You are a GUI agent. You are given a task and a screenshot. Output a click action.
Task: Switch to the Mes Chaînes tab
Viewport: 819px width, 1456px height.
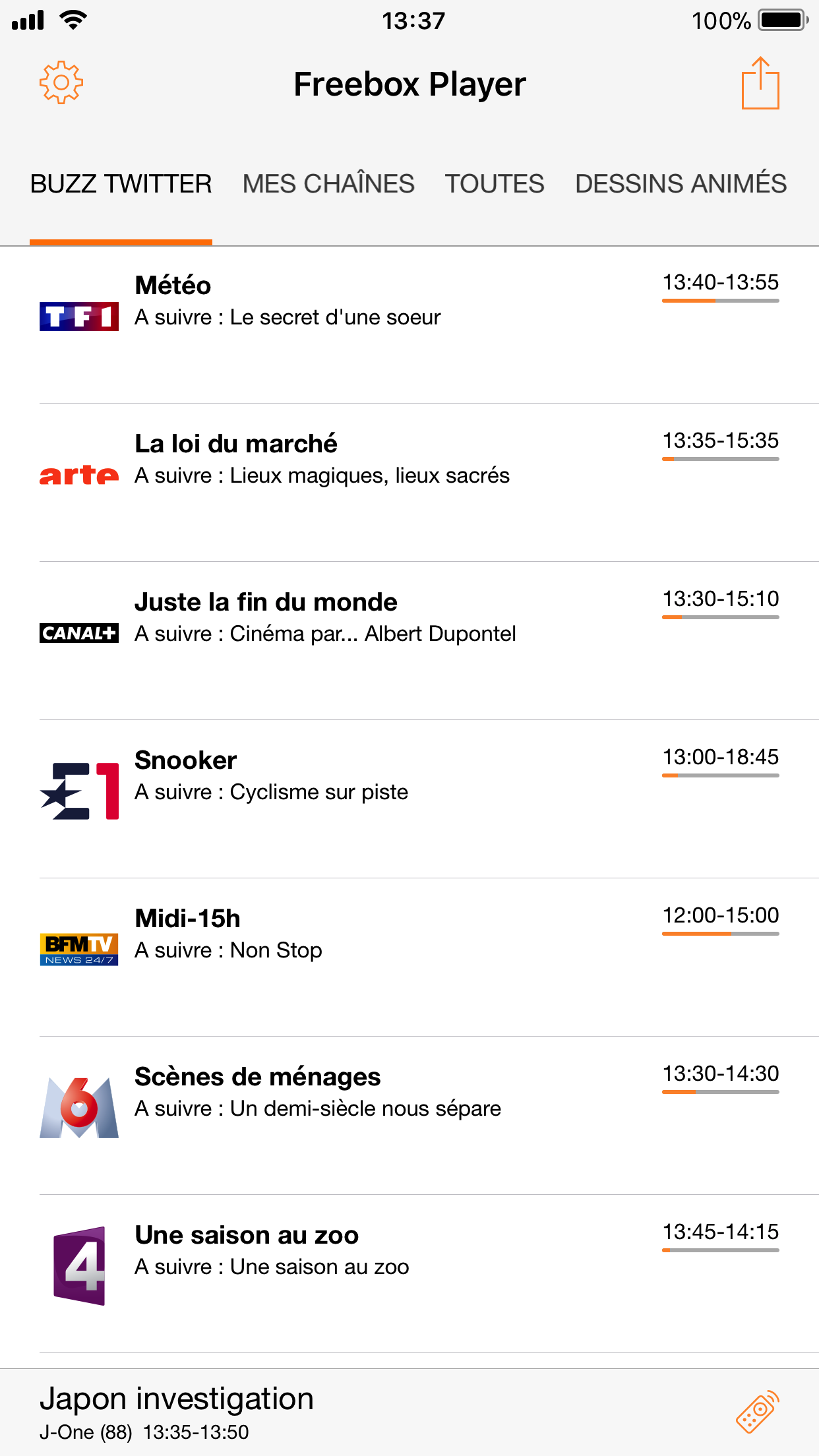328,184
